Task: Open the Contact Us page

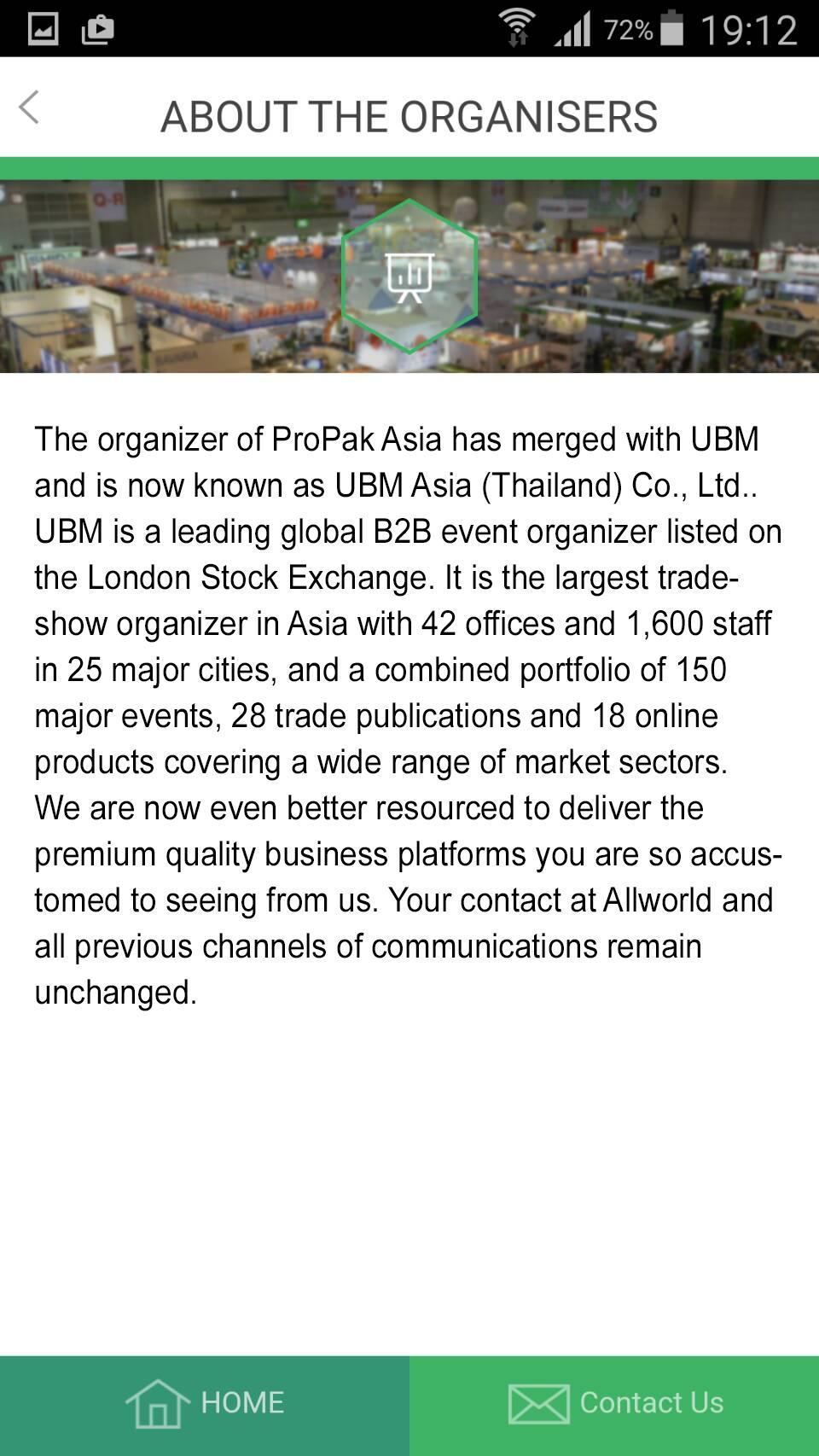Action: point(614,1404)
